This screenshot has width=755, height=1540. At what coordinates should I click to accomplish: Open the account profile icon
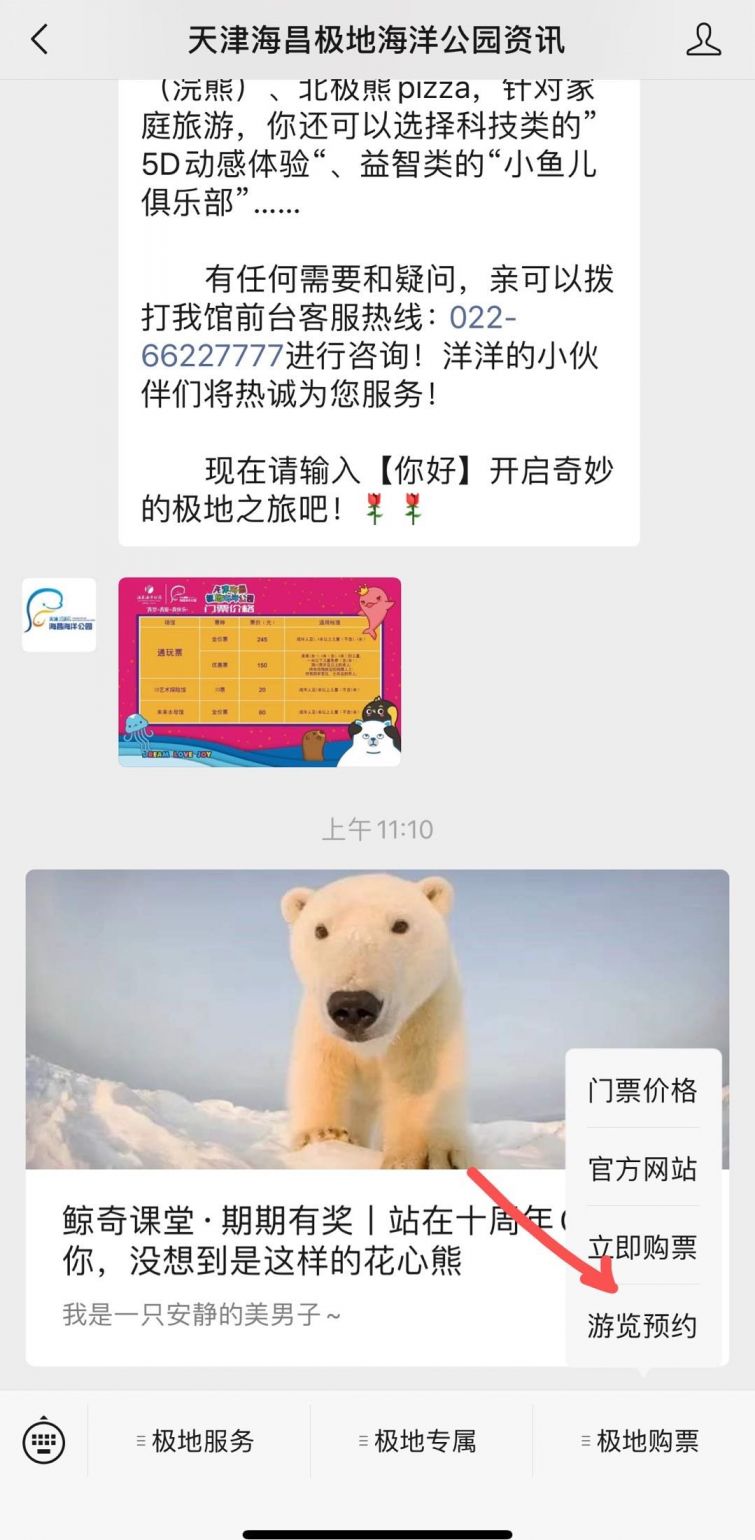tap(703, 40)
